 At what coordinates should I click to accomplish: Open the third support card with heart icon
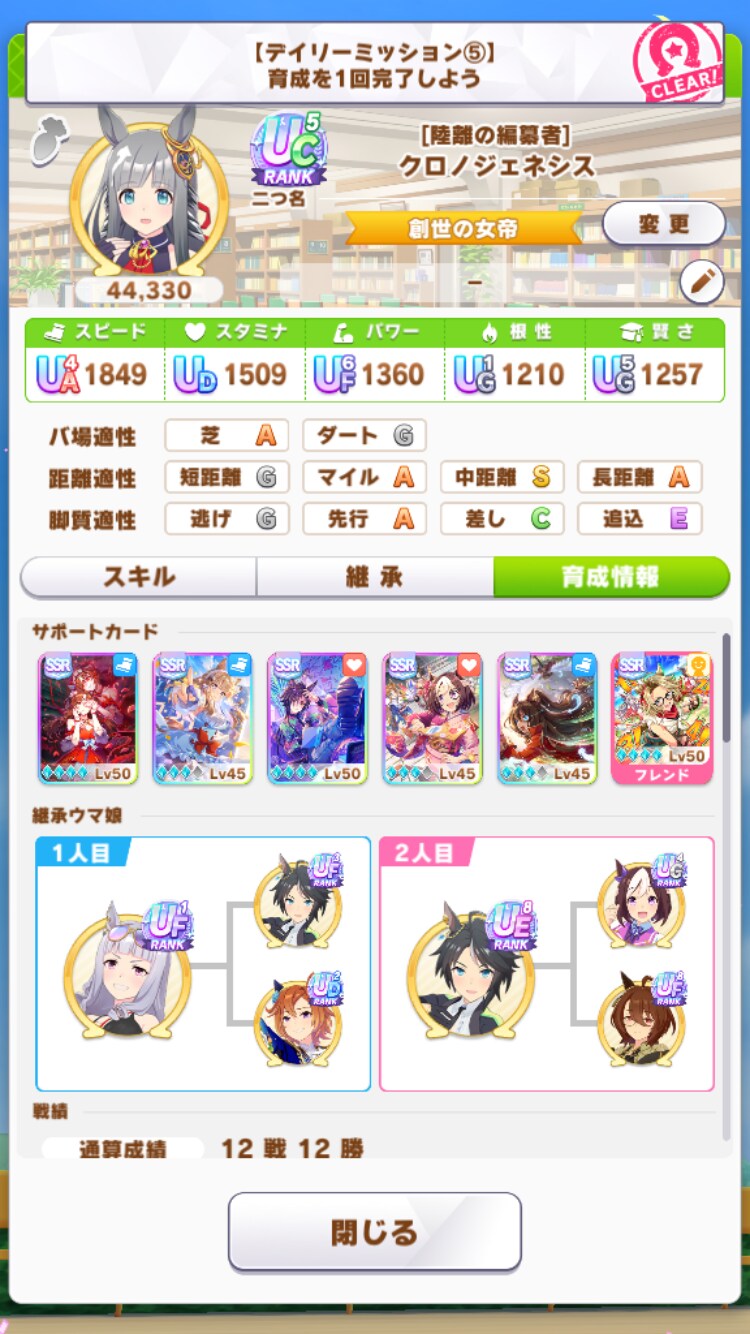pyautogui.click(x=318, y=717)
